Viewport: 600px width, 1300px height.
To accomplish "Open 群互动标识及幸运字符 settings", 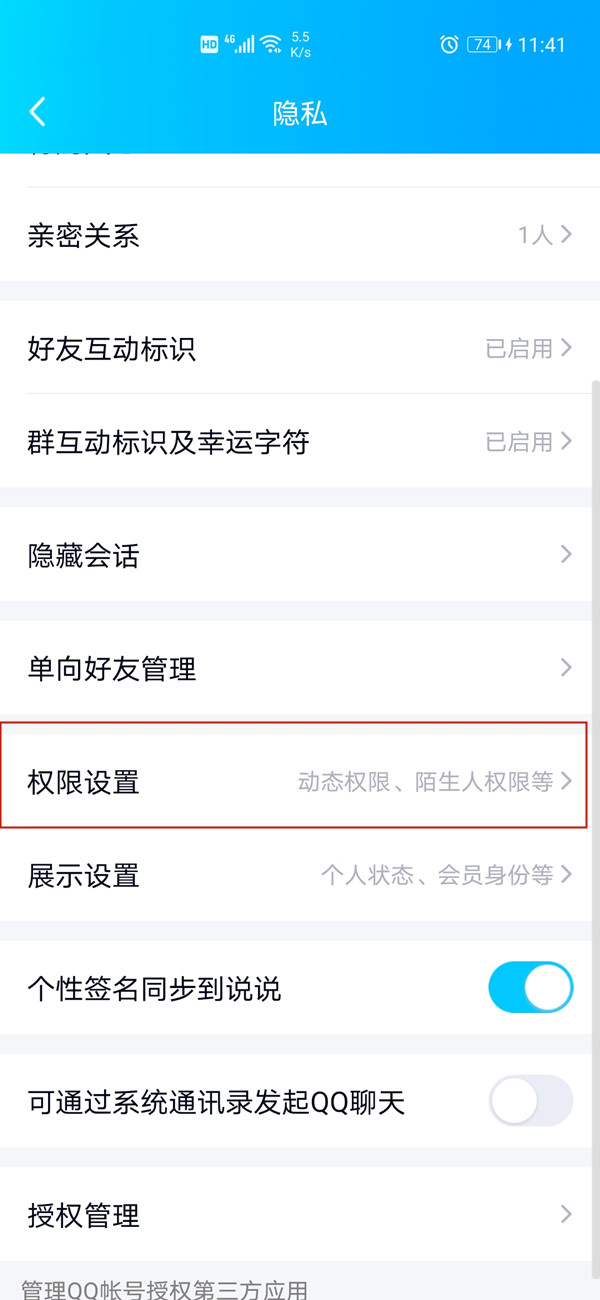I will [300, 442].
